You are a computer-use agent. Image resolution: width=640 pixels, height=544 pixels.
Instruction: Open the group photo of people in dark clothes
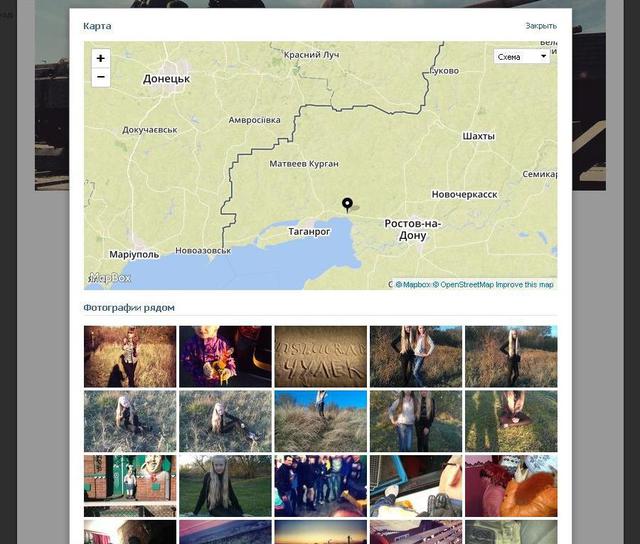320,485
